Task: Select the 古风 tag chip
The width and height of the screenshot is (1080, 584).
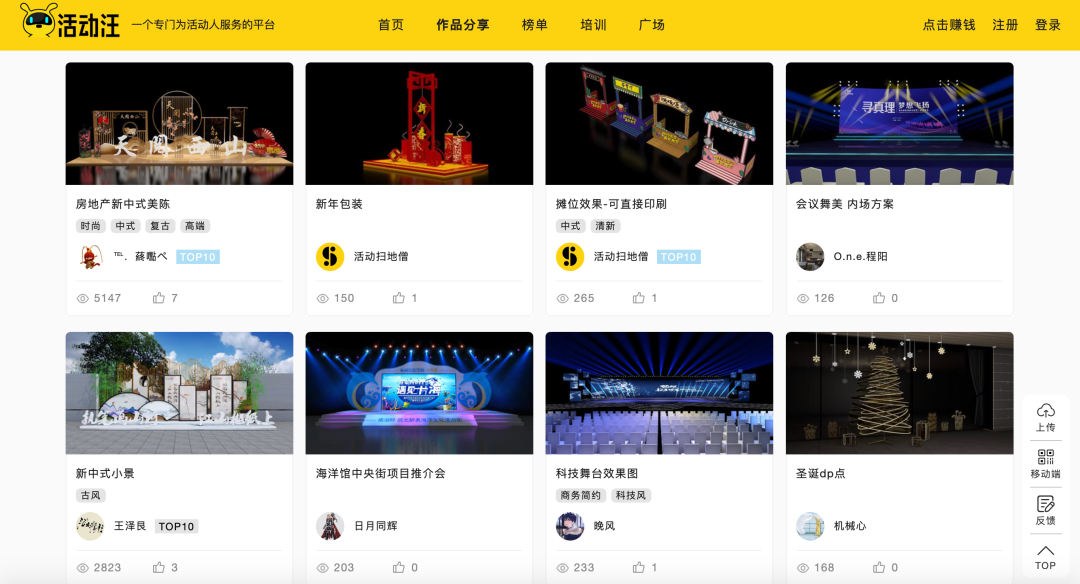Action: [91, 495]
